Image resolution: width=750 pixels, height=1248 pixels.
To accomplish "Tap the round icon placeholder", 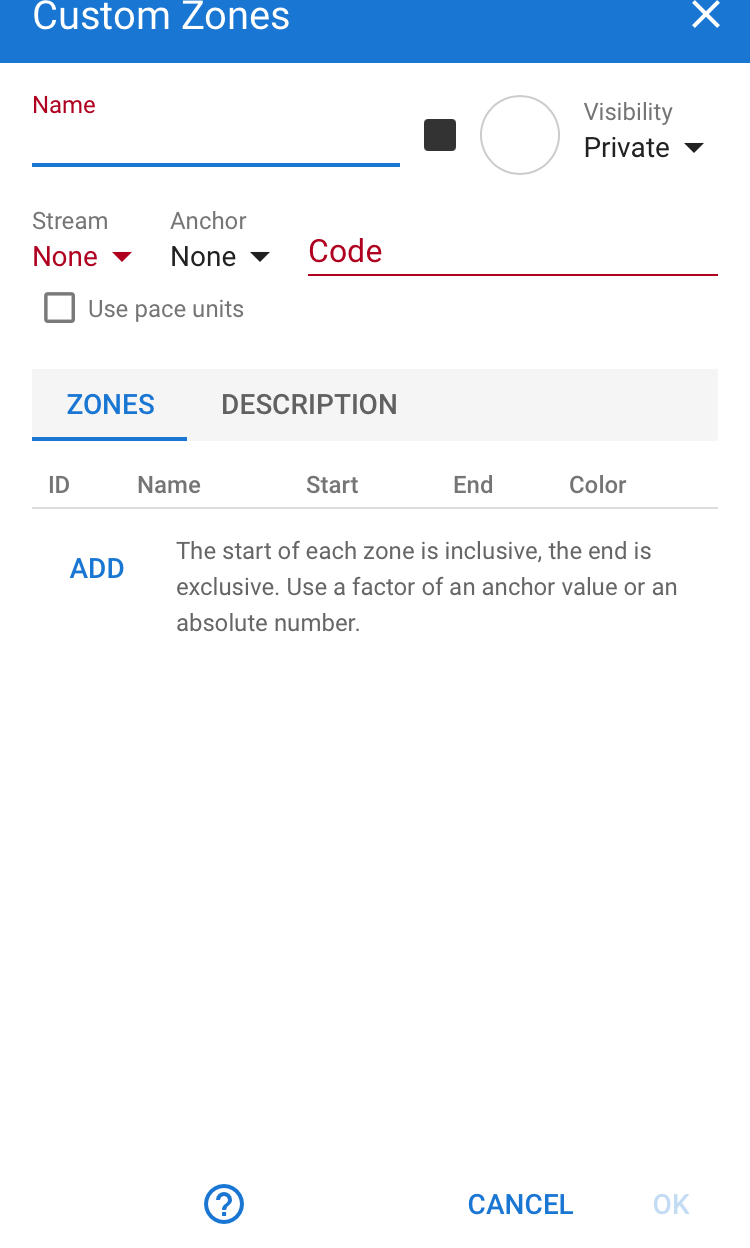I will coord(519,135).
